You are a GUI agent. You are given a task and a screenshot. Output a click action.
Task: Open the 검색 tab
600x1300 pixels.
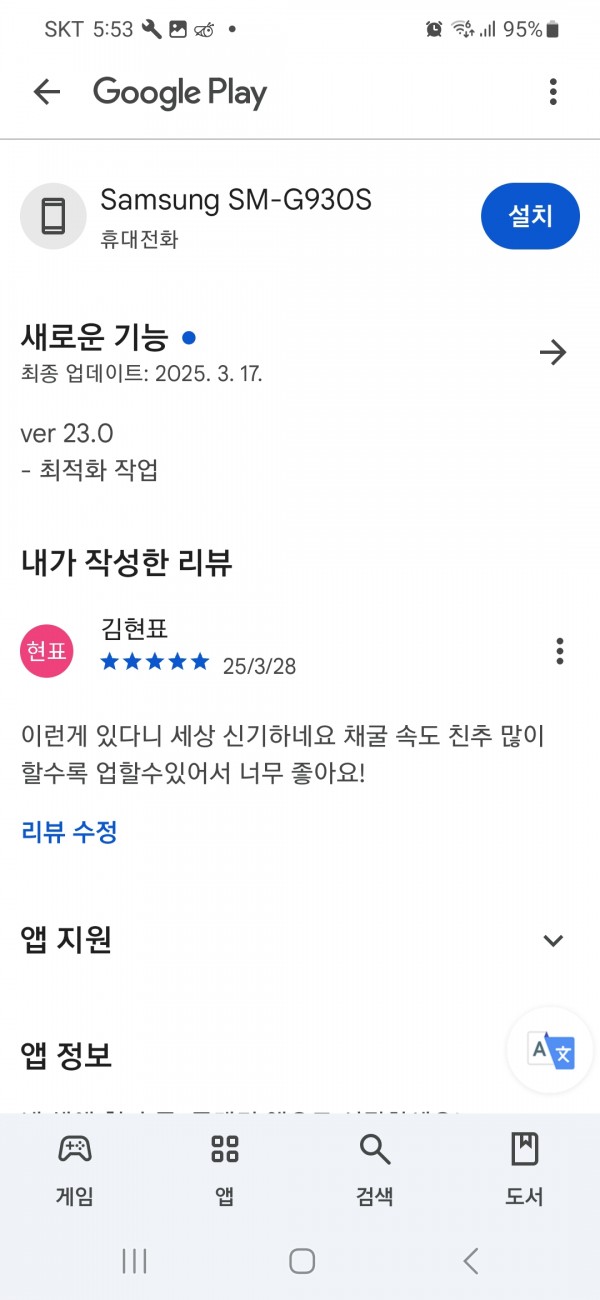[375, 1169]
